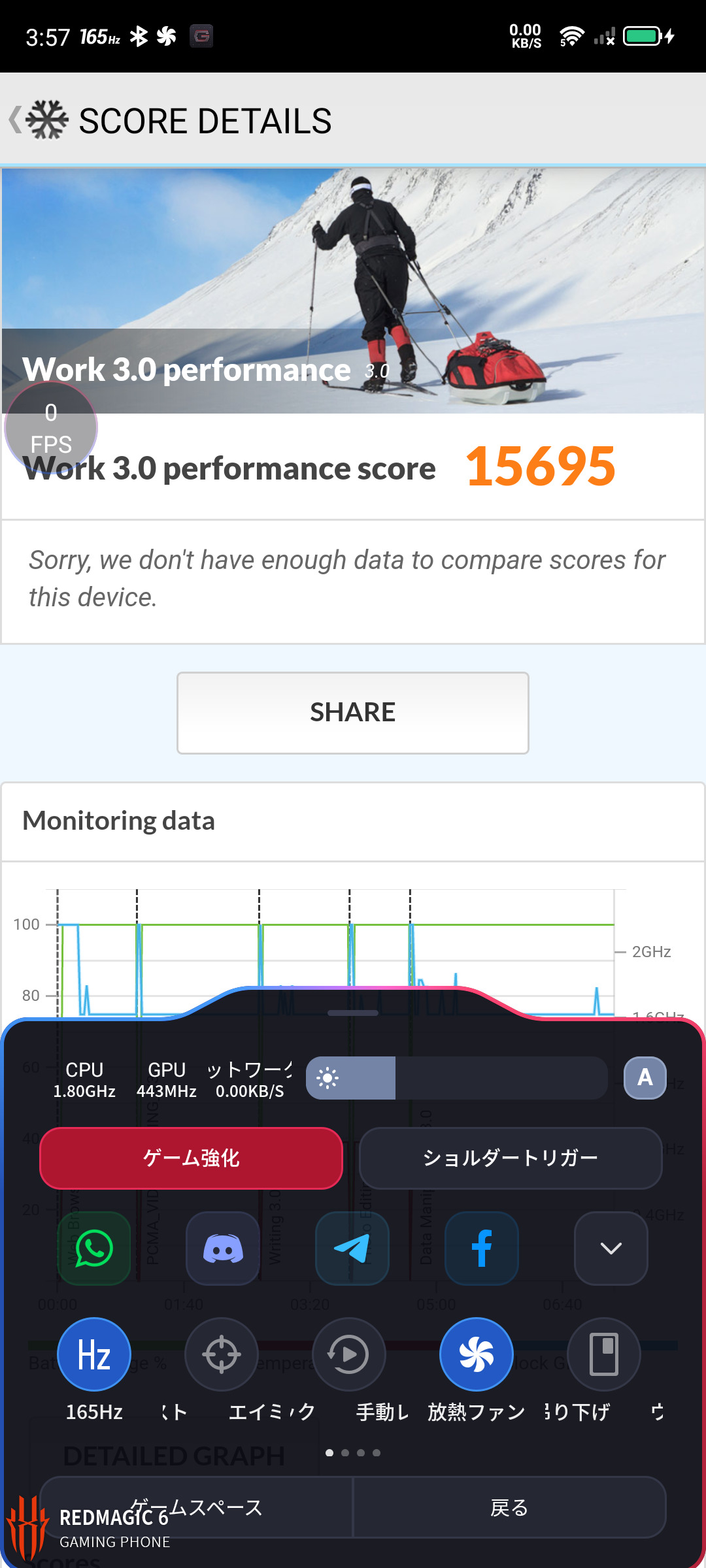Expand the app shortcuts chevron
The height and width of the screenshot is (1568, 706).
pyautogui.click(x=611, y=1248)
